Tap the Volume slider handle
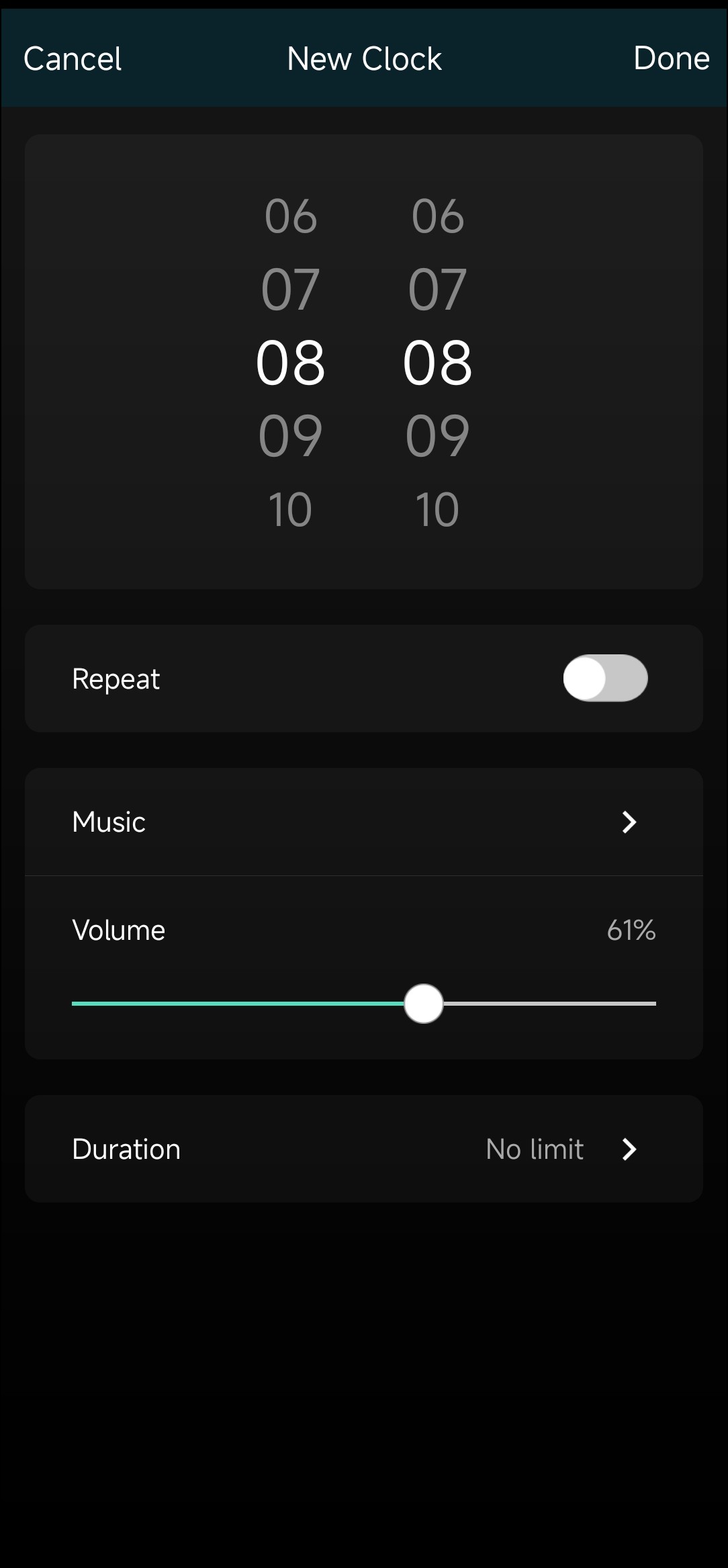Viewport: 728px width, 1568px height. 424,1004
